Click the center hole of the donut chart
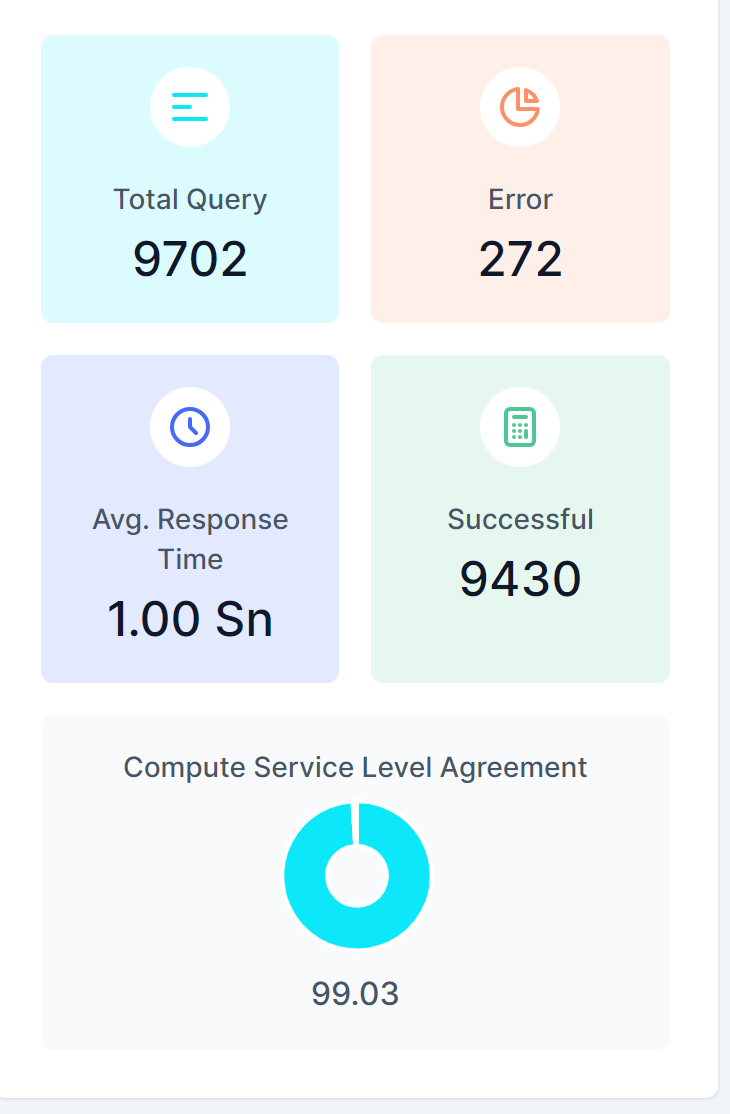 point(357,875)
